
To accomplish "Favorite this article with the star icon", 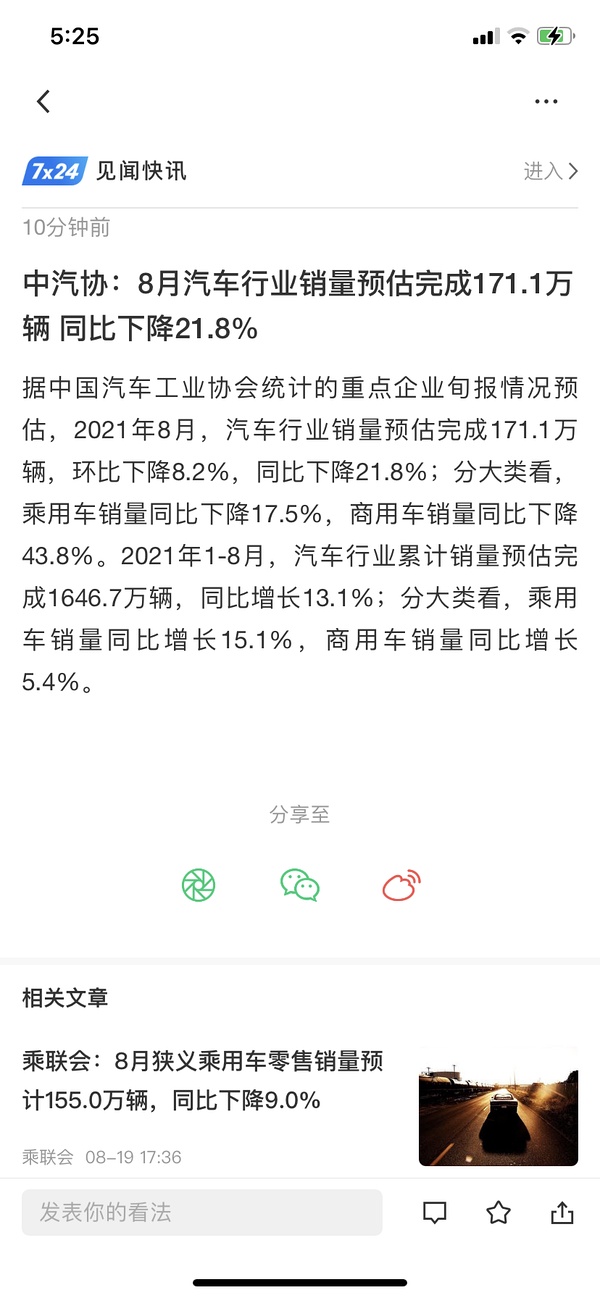I will [498, 1213].
